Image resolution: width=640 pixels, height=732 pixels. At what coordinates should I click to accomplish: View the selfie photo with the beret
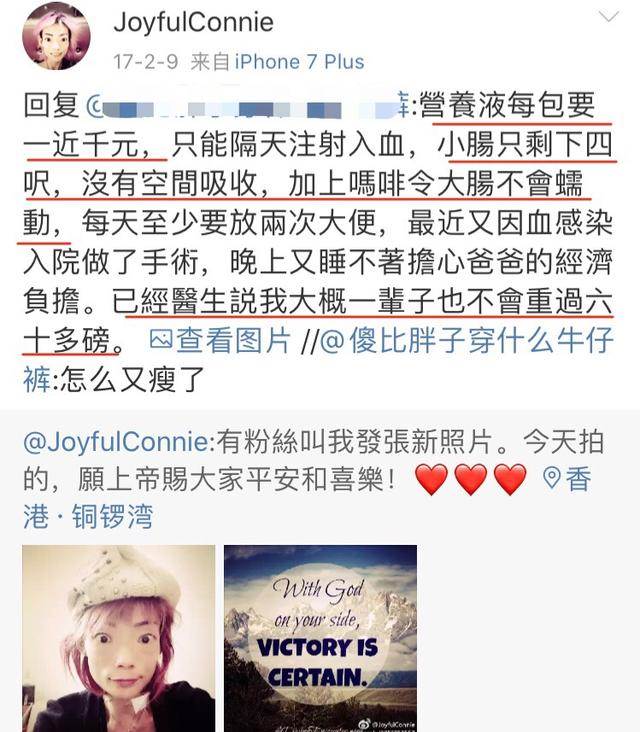click(118, 638)
